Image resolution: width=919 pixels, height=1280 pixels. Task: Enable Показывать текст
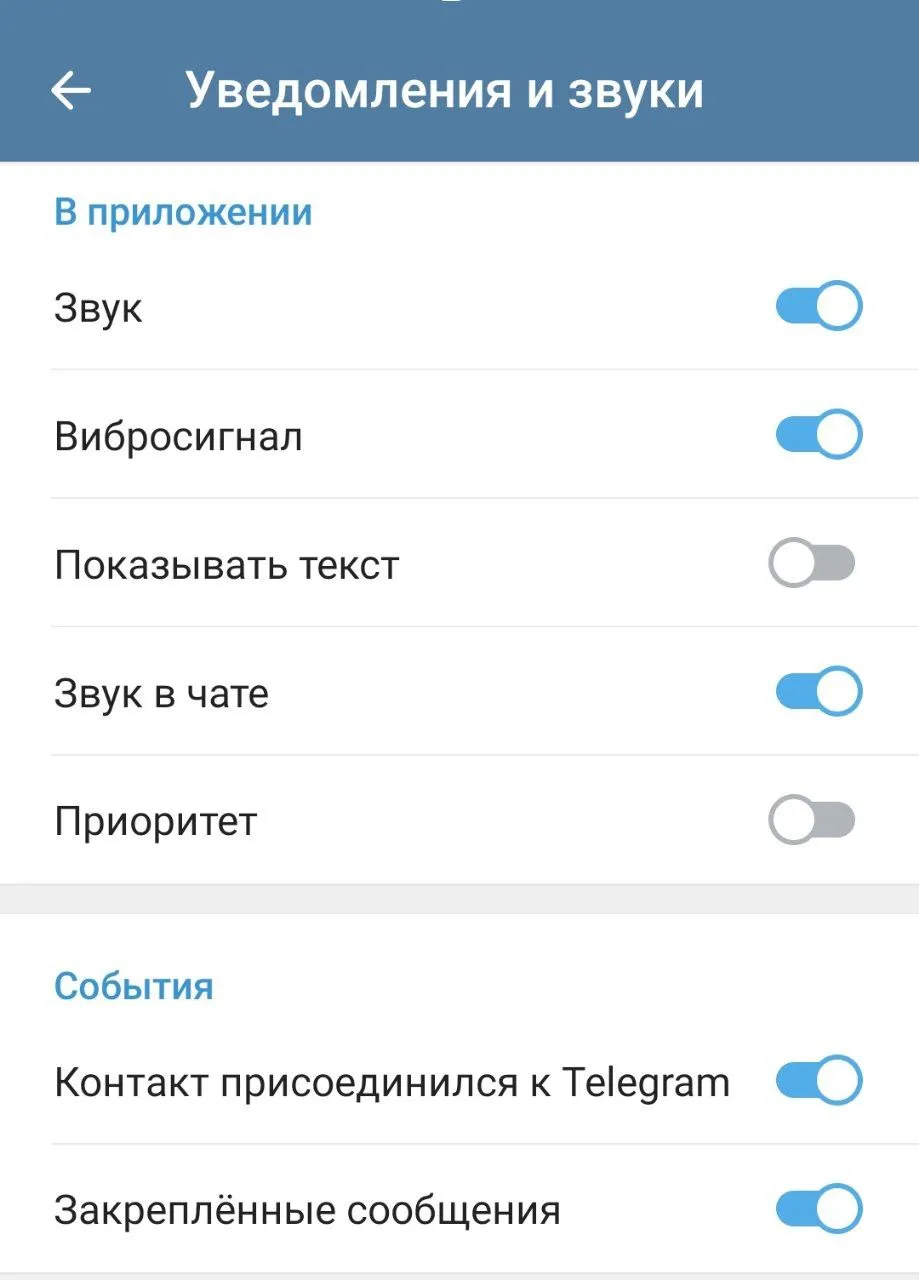click(812, 564)
